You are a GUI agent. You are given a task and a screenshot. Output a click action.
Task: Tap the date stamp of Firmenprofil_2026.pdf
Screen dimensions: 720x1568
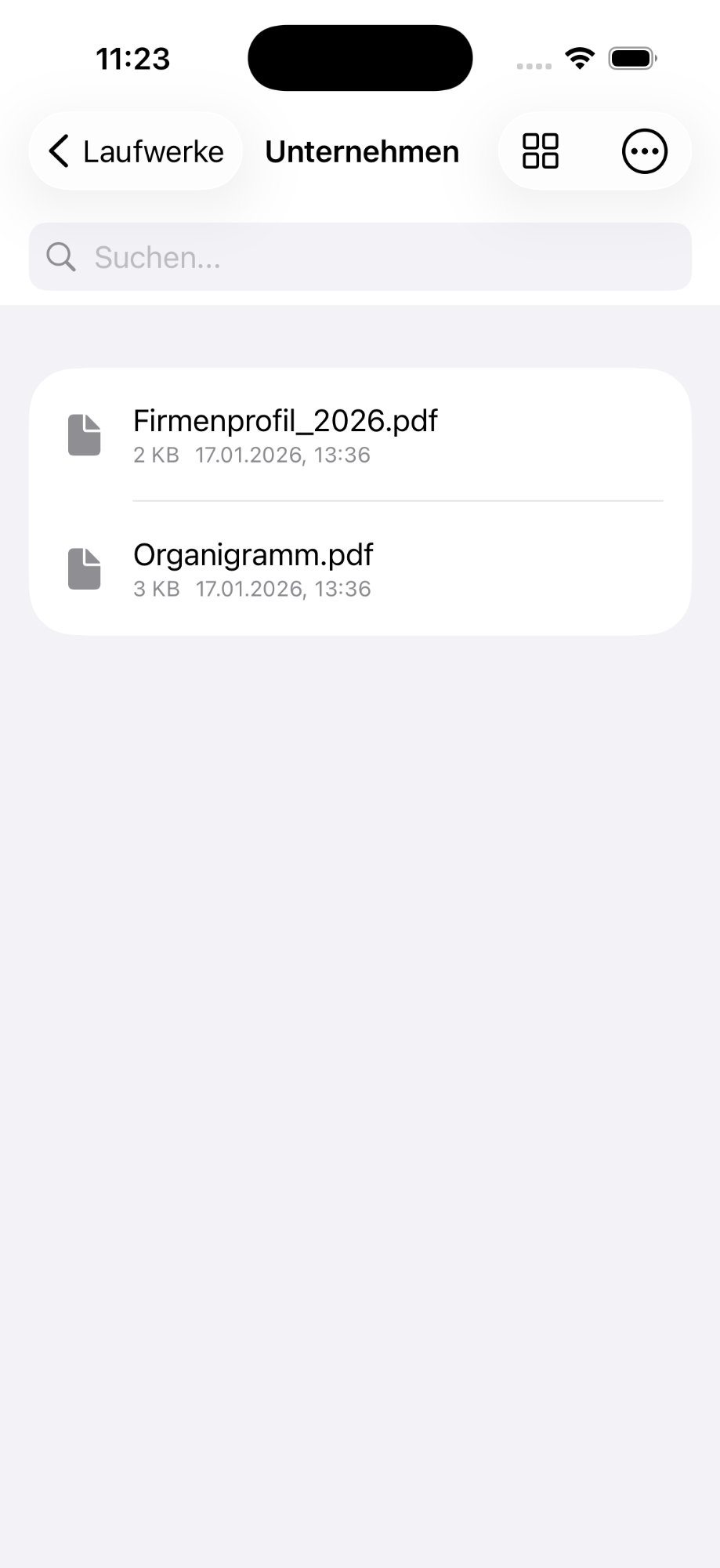pos(283,455)
